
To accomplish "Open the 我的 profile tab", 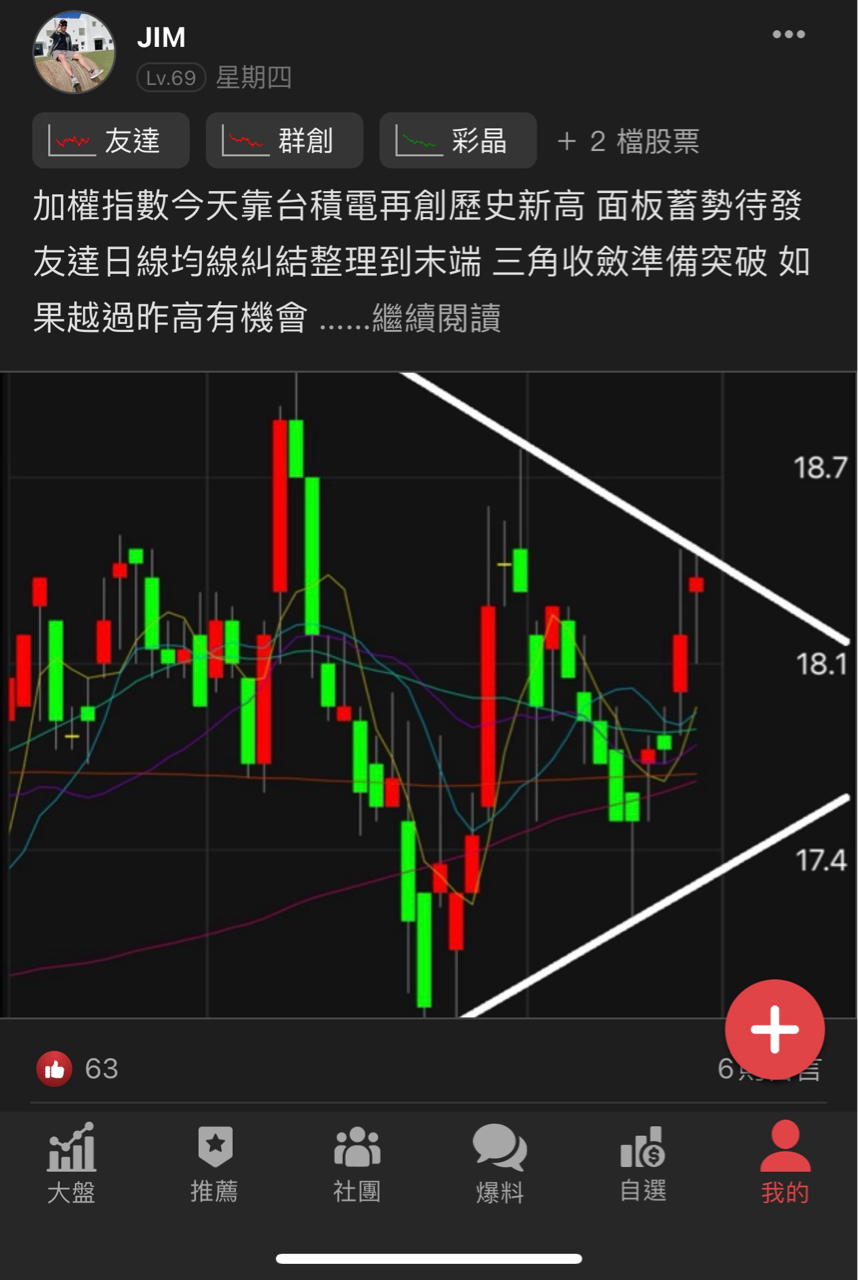I will point(785,1162).
